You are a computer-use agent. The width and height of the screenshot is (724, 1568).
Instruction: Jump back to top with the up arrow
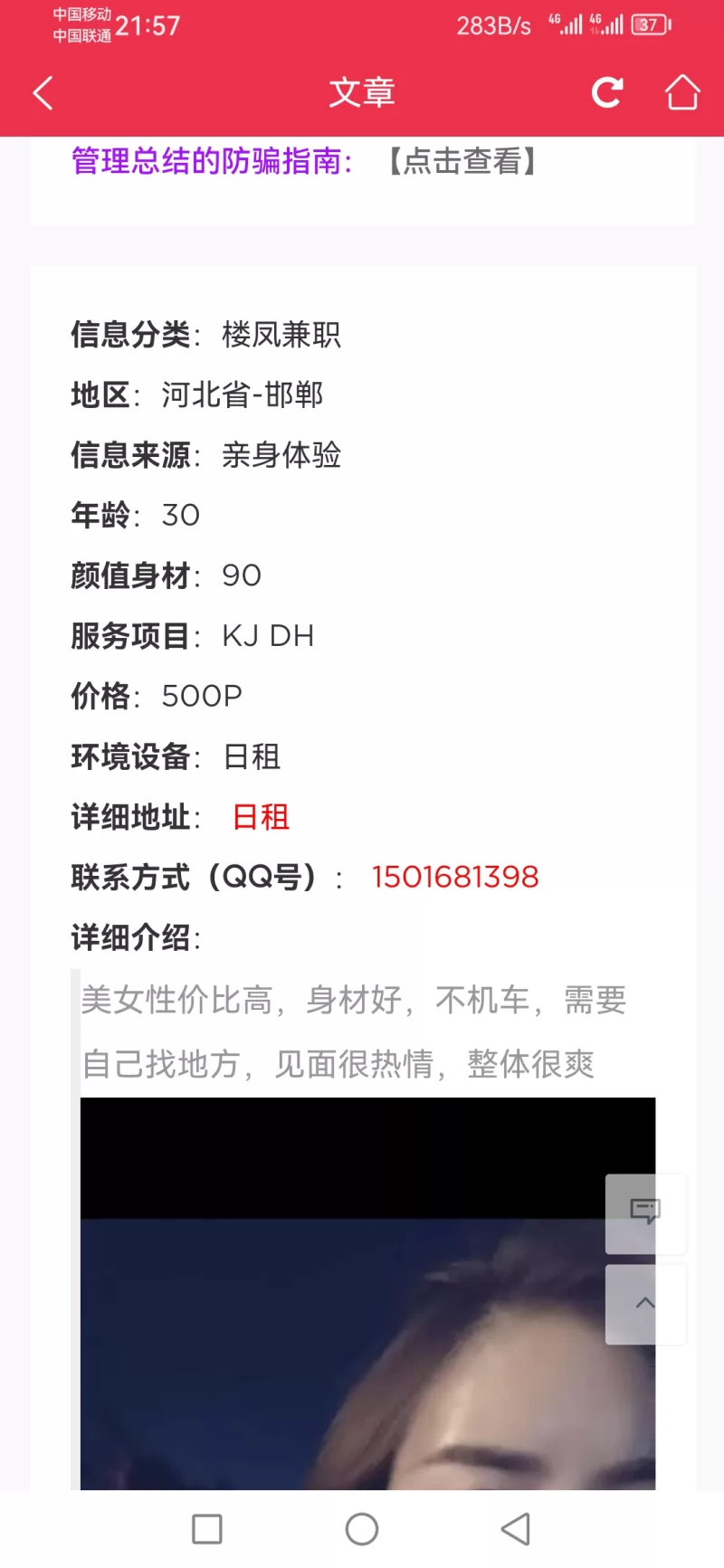click(x=645, y=1304)
